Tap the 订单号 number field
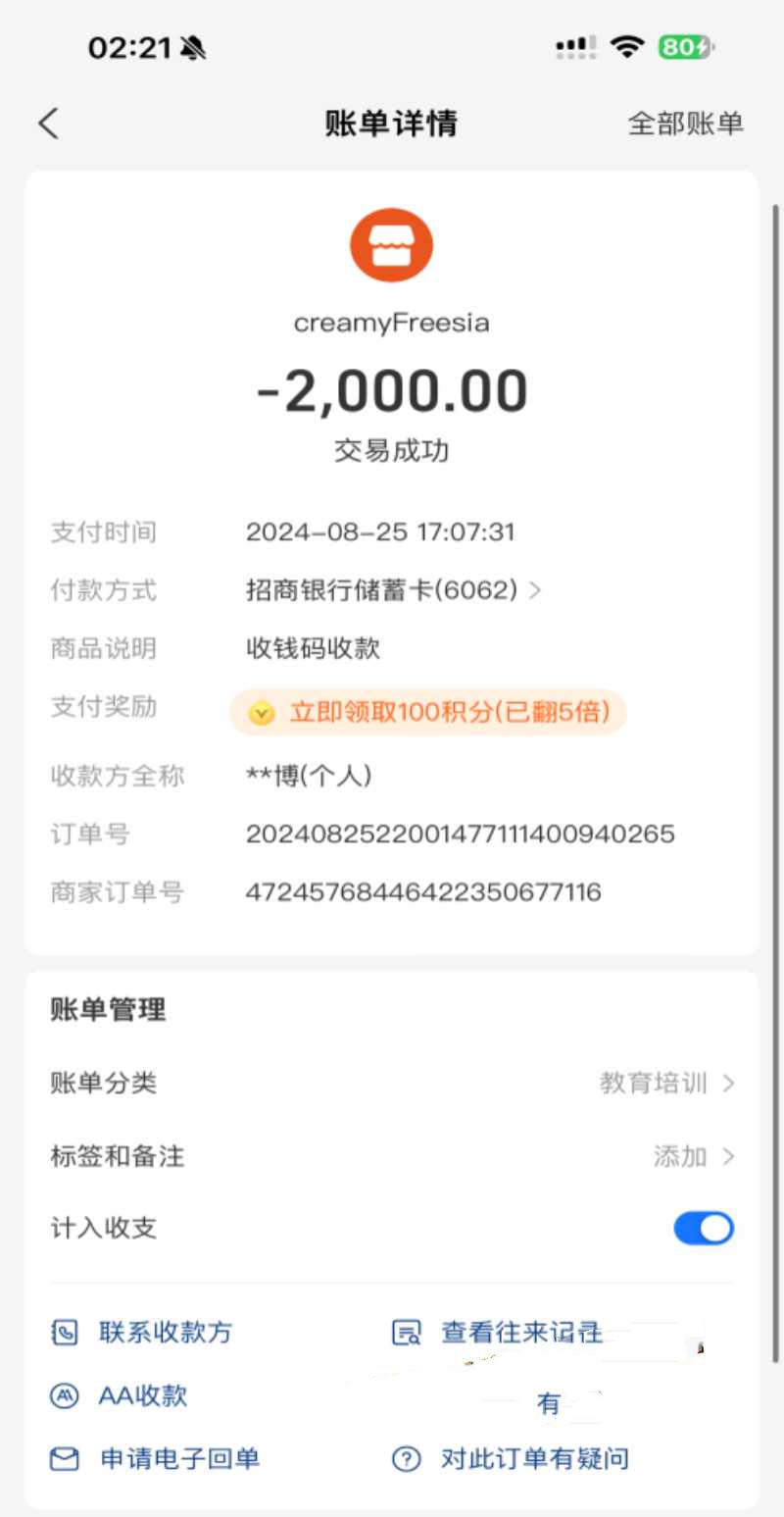Viewport: 784px width, 1517px height. click(461, 834)
